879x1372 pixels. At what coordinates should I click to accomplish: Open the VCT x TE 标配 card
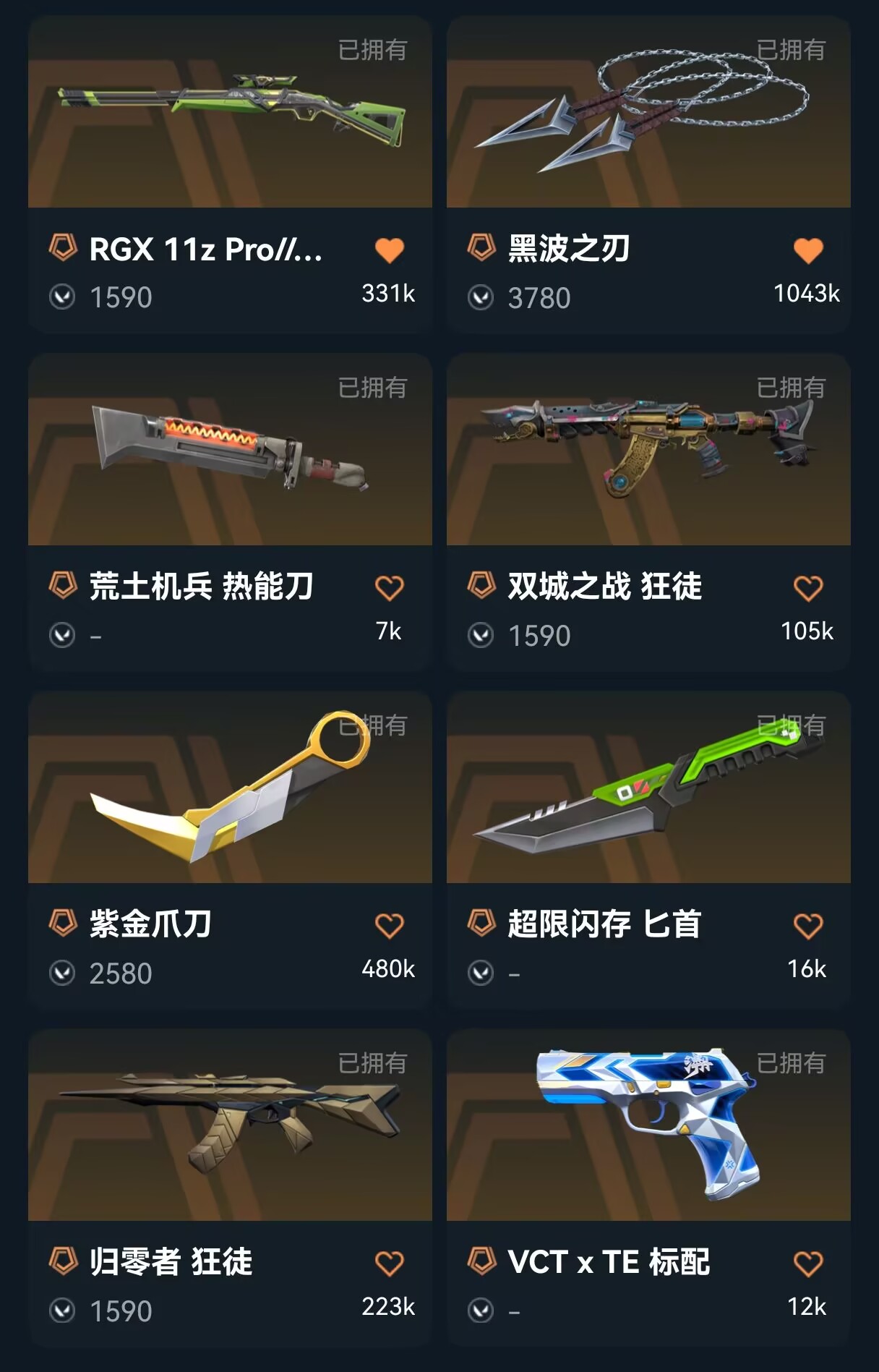648,1125
